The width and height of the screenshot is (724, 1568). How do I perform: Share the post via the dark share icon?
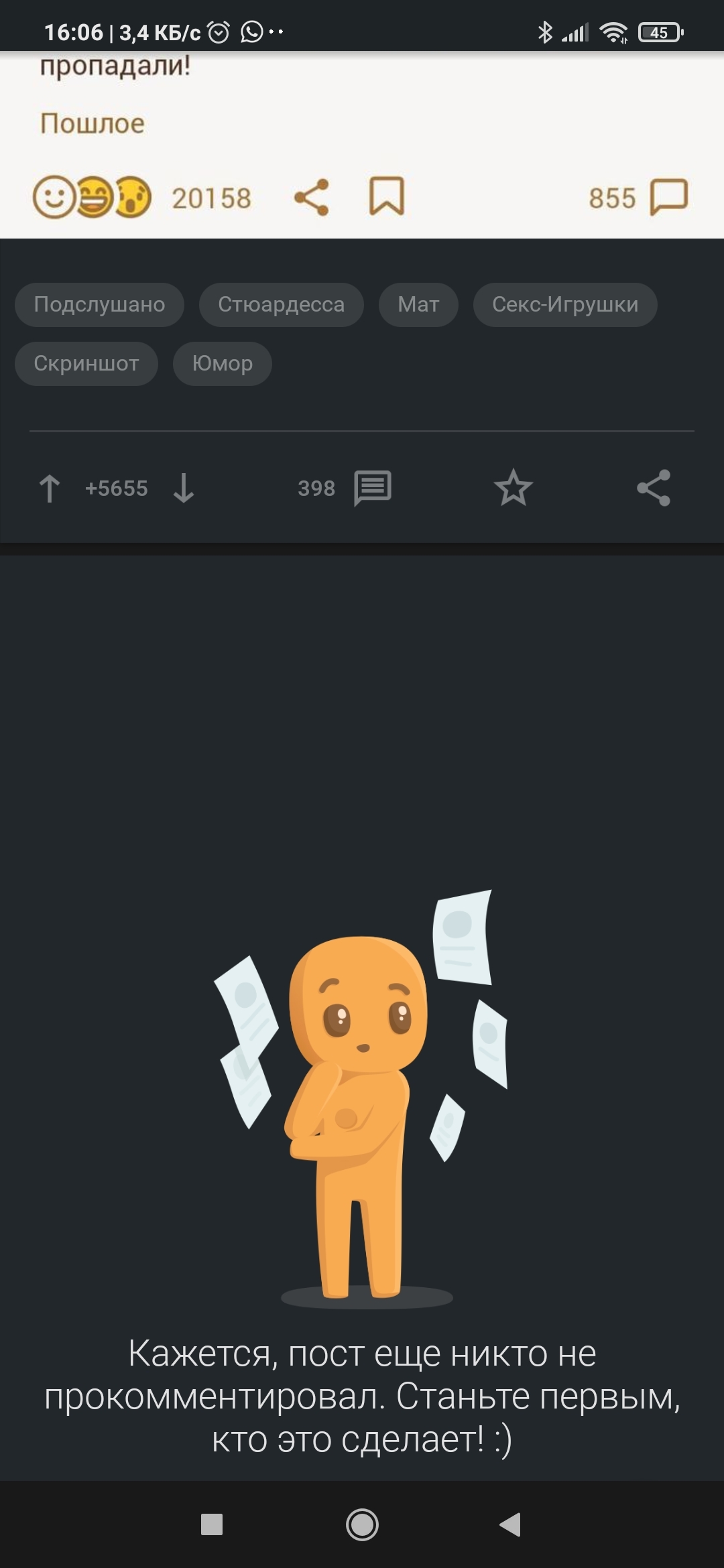[654, 487]
